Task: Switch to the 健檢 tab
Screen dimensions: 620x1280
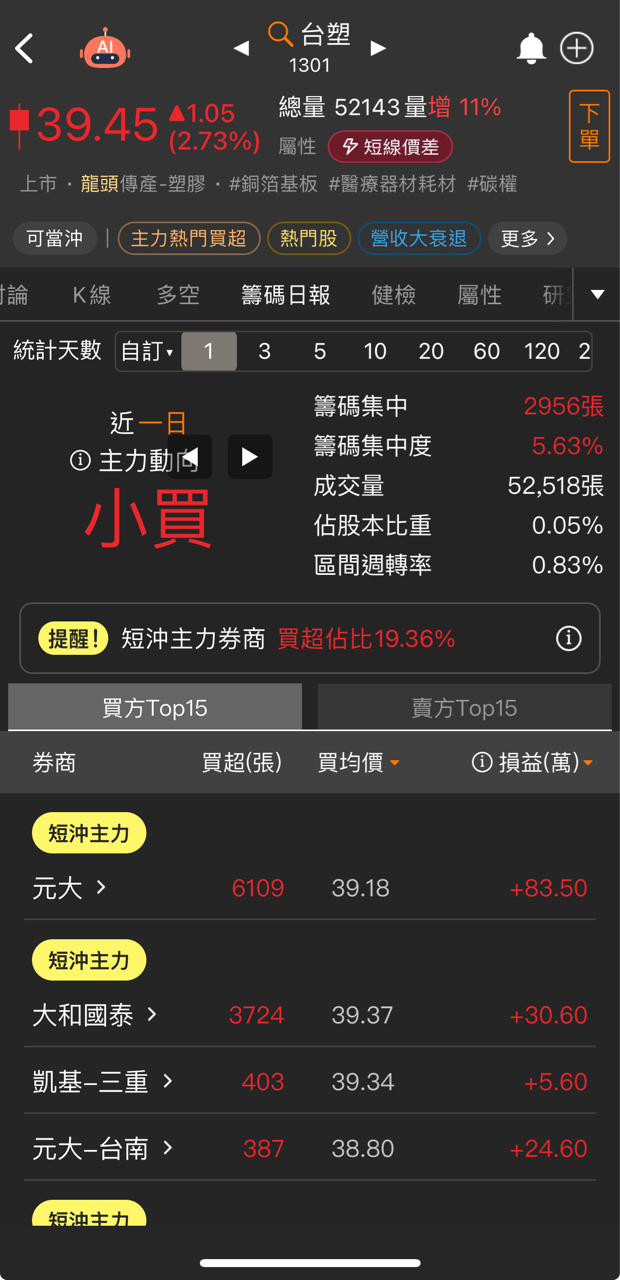Action: pos(394,295)
